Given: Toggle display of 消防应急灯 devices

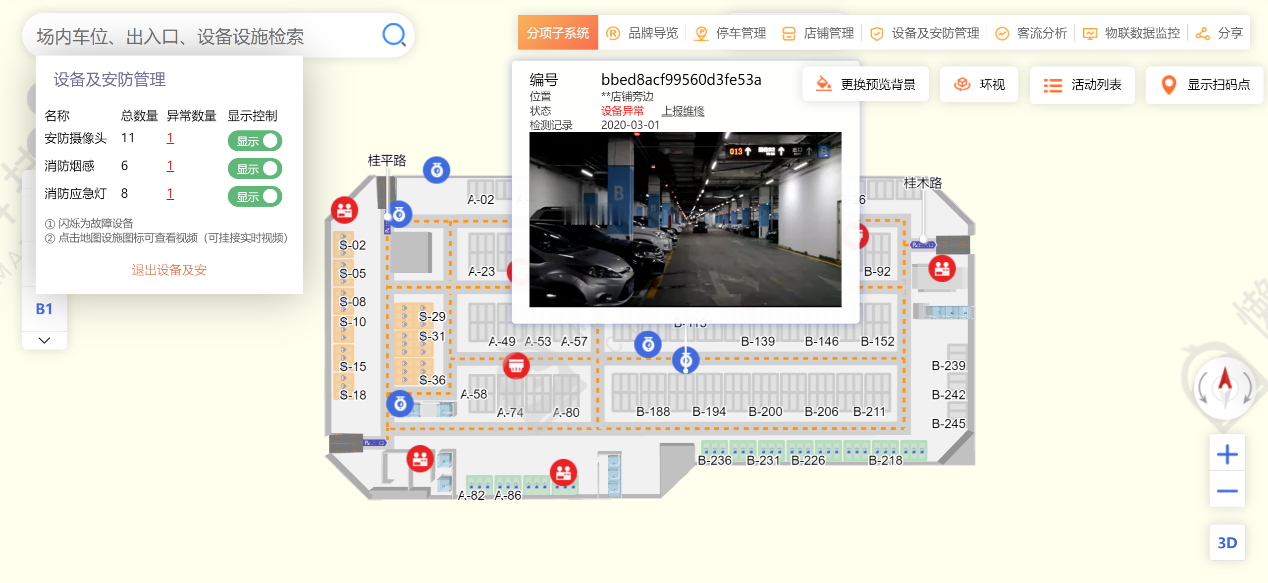Looking at the screenshot, I should [x=255, y=195].
